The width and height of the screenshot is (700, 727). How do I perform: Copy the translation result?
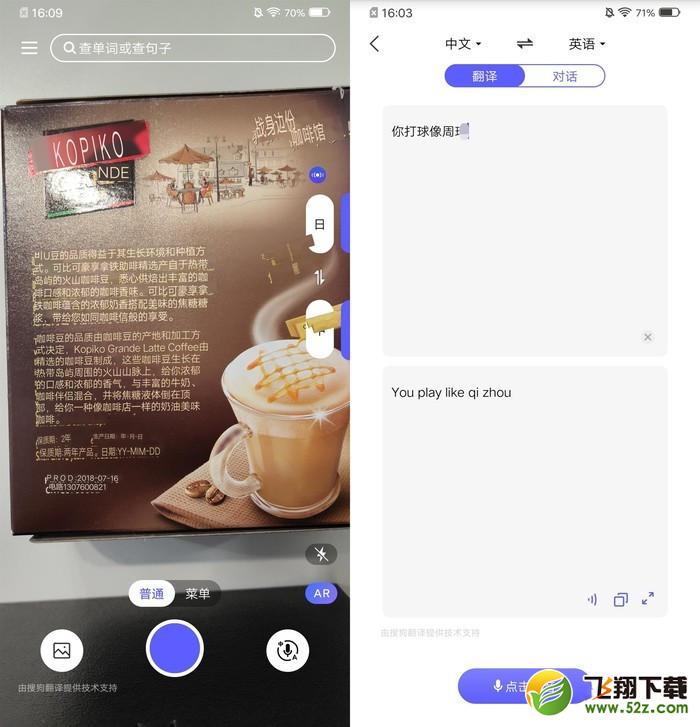620,599
